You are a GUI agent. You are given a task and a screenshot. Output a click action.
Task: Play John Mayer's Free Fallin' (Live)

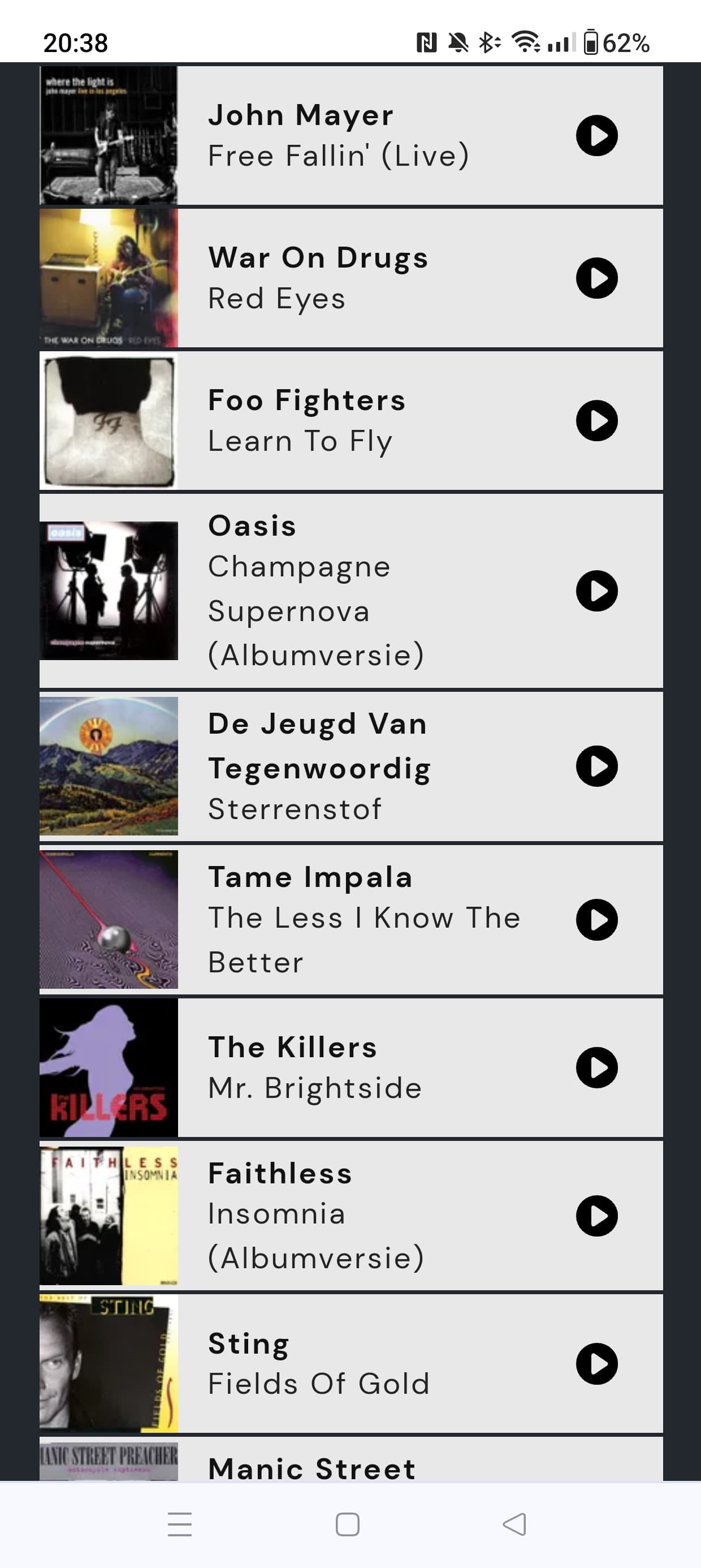tap(597, 136)
